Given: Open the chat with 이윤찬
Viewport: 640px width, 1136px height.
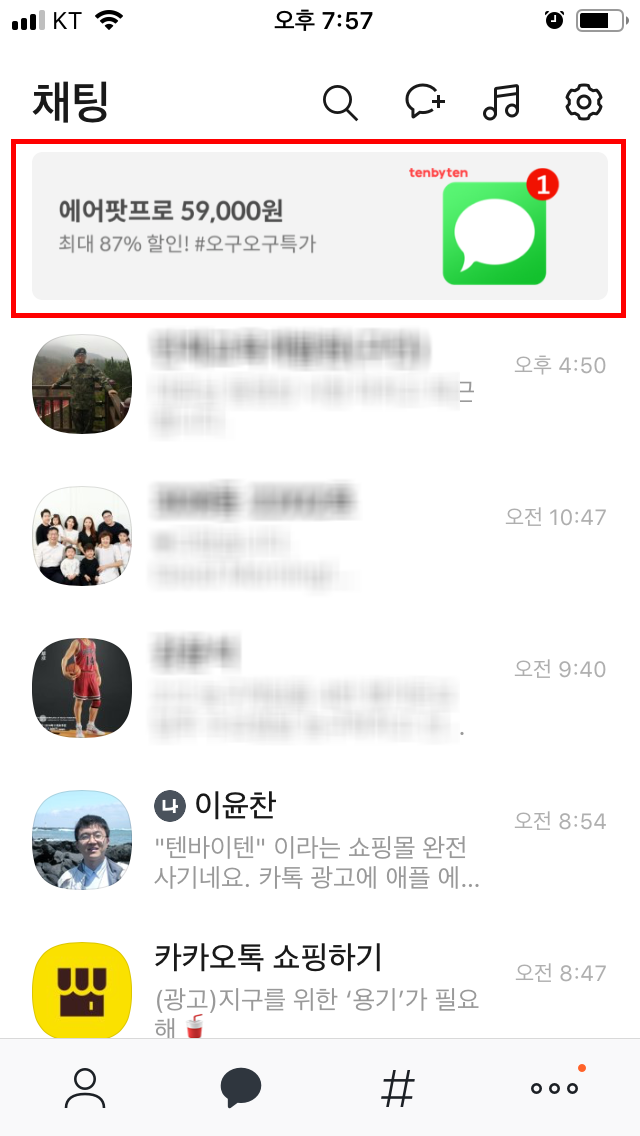Looking at the screenshot, I should click(x=320, y=840).
